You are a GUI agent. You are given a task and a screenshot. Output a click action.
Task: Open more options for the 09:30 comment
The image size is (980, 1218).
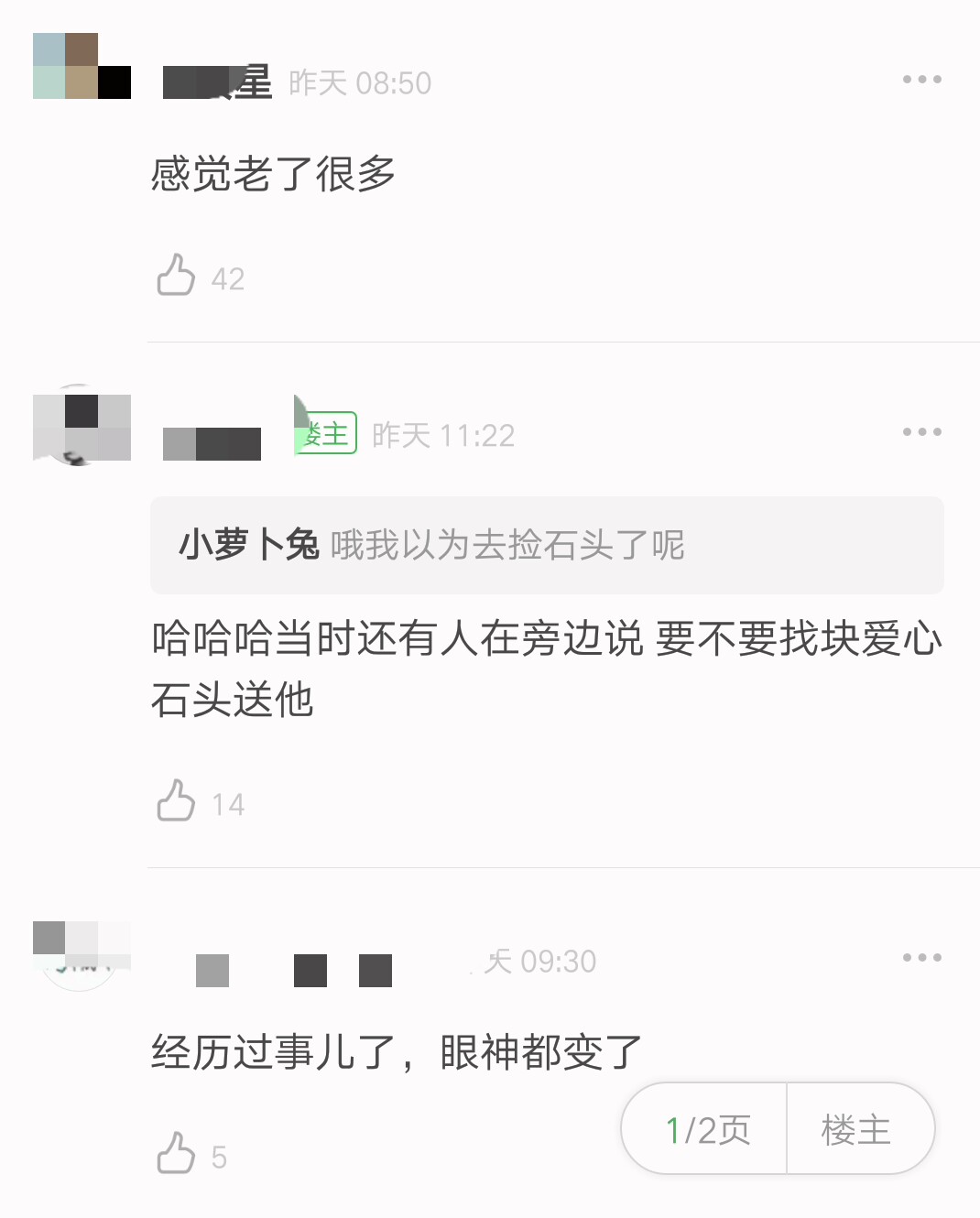click(921, 958)
